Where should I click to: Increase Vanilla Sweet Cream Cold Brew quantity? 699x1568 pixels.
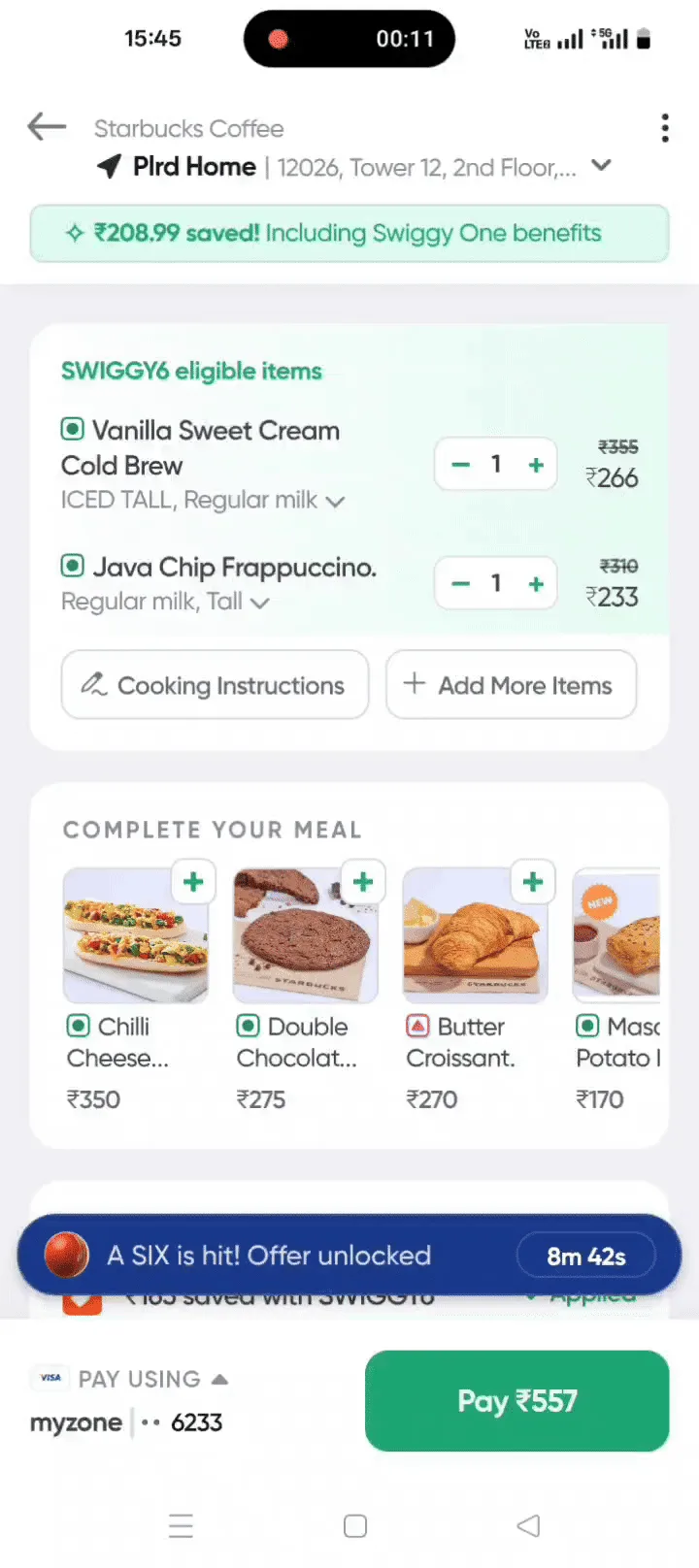535,465
